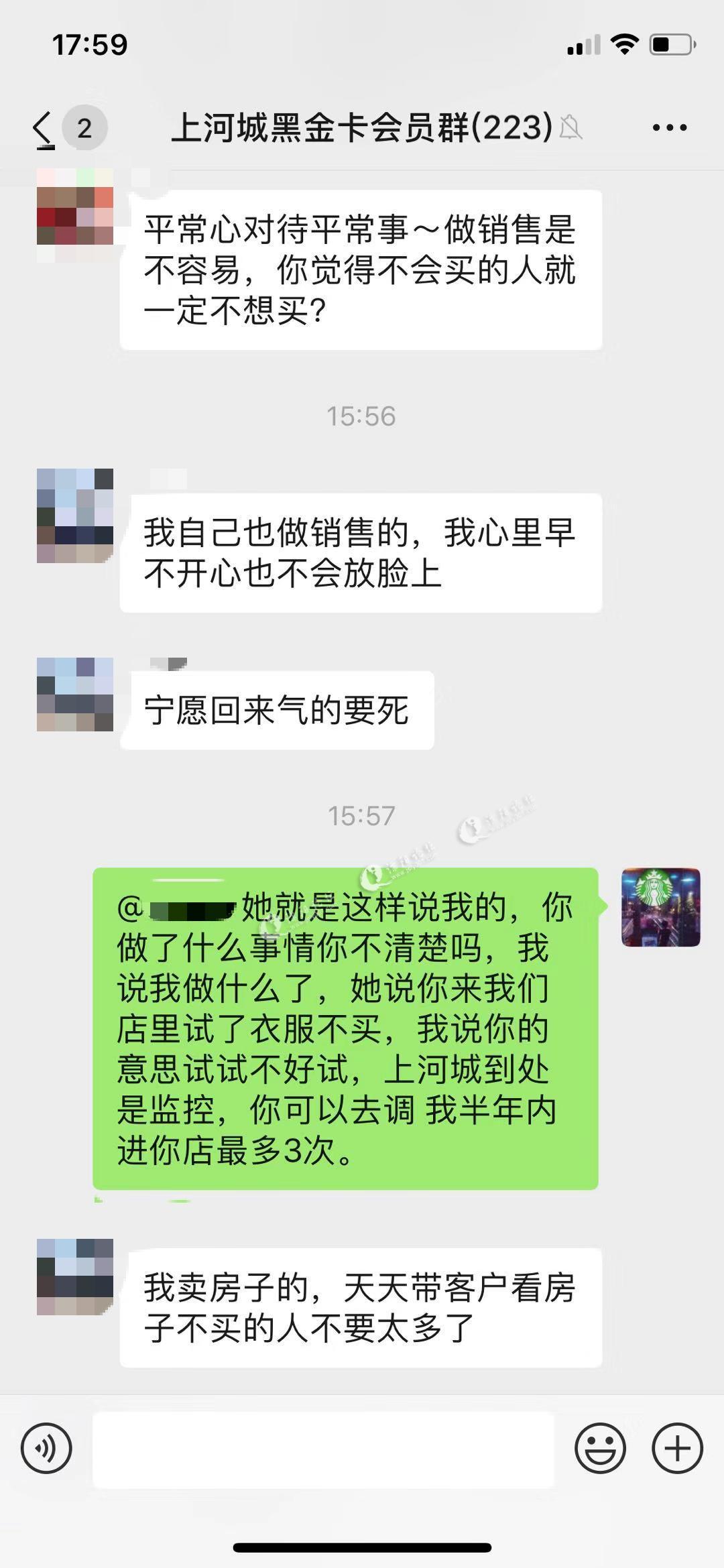View avatar of sender of 平常心对待平常事 message
Viewport: 724px width, 1568px height.
click(75, 208)
